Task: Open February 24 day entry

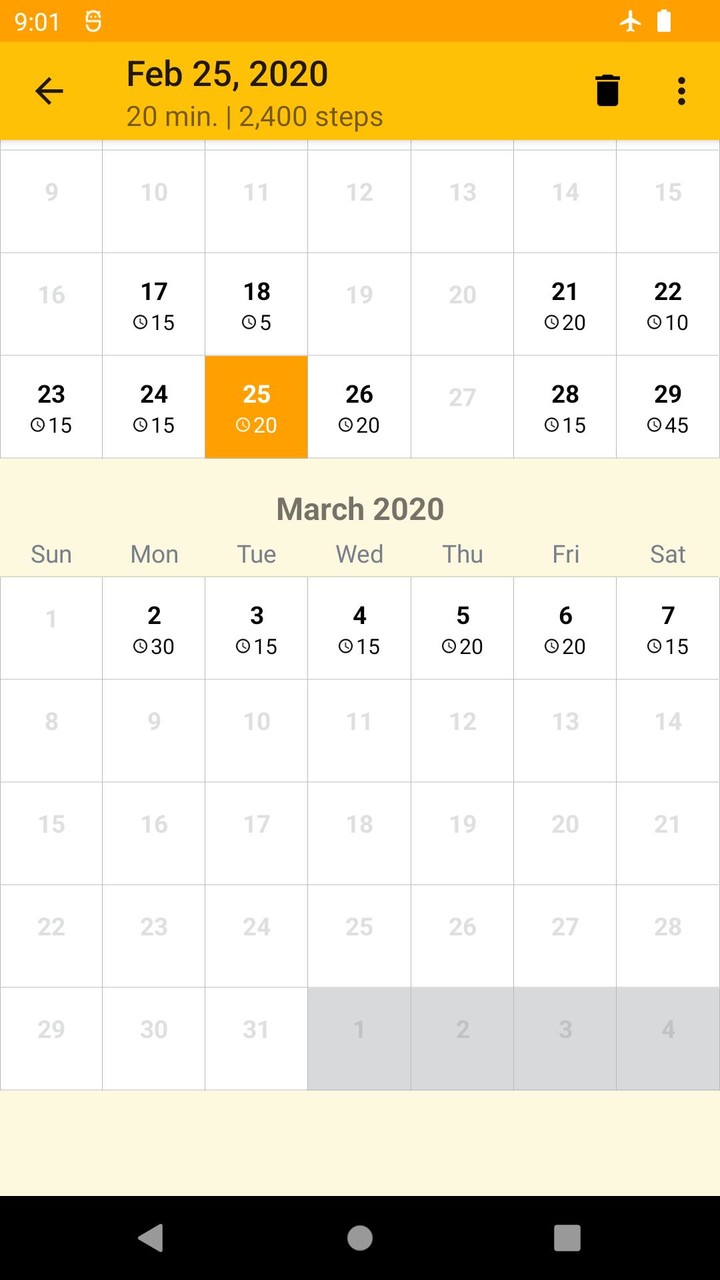Action: [154, 407]
